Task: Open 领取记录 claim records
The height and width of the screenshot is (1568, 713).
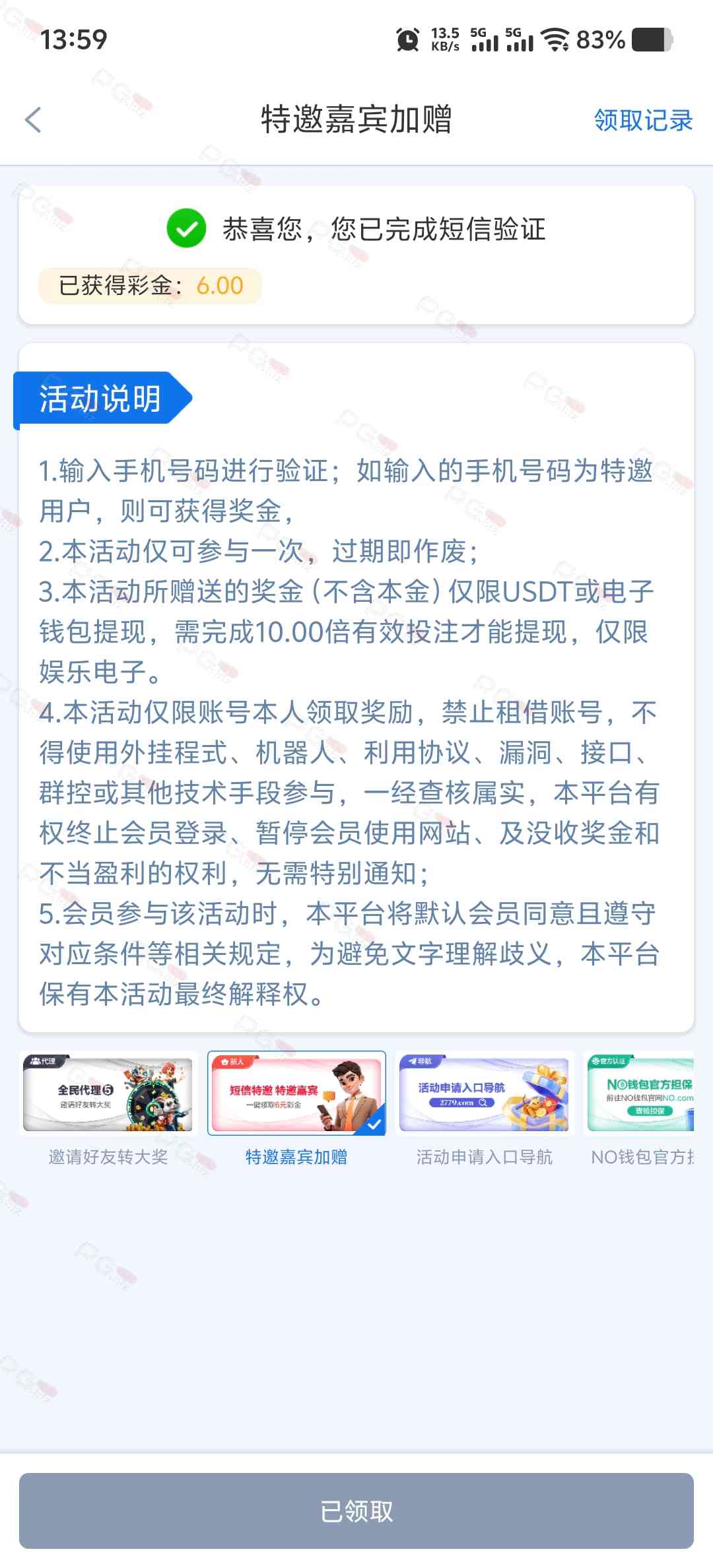Action: [643, 120]
